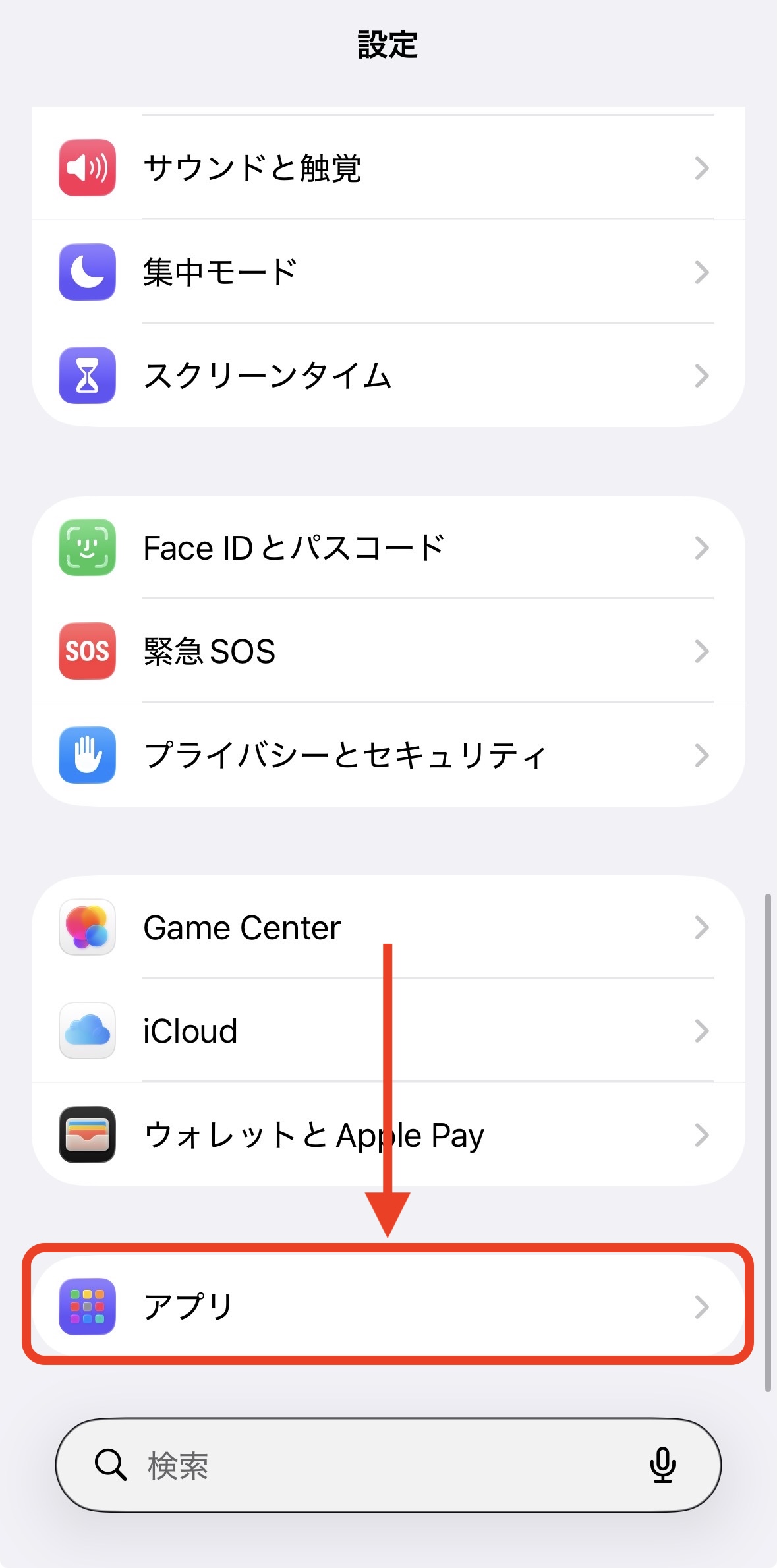Open Game Center settings
The image size is (777, 1568).
pos(389,927)
